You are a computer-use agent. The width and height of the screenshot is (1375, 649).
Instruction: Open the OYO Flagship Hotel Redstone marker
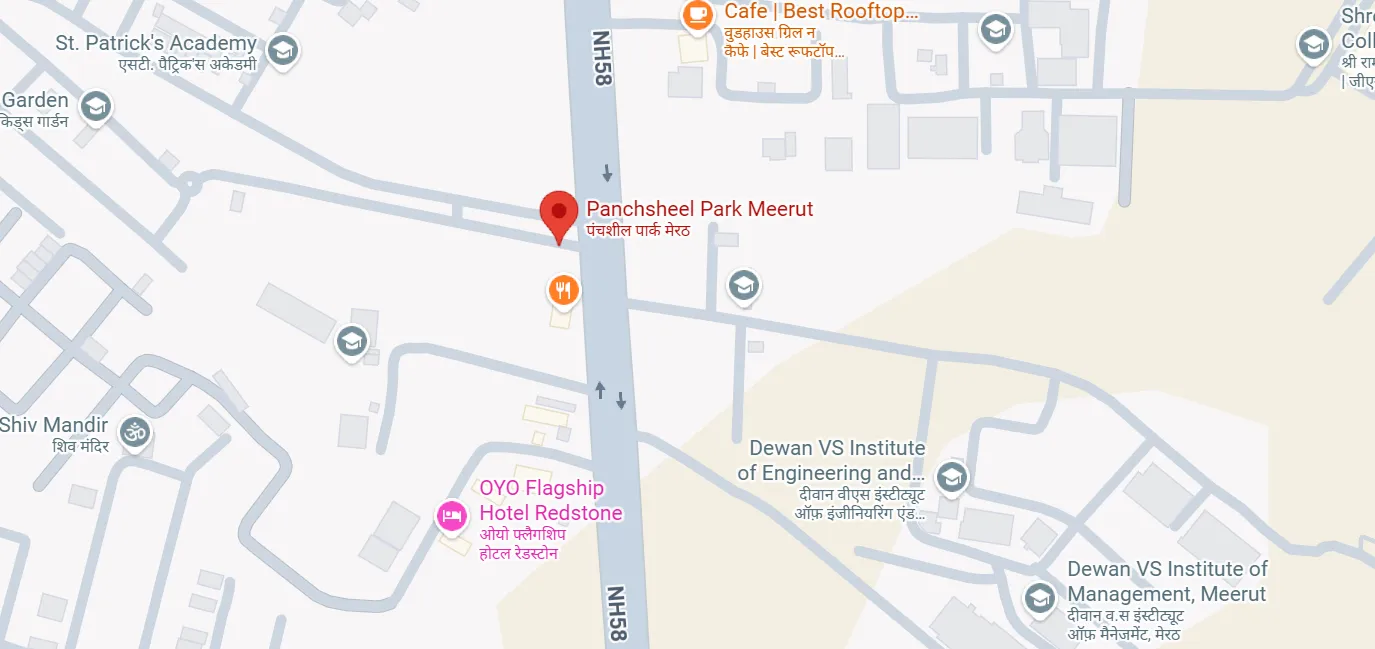(452, 516)
